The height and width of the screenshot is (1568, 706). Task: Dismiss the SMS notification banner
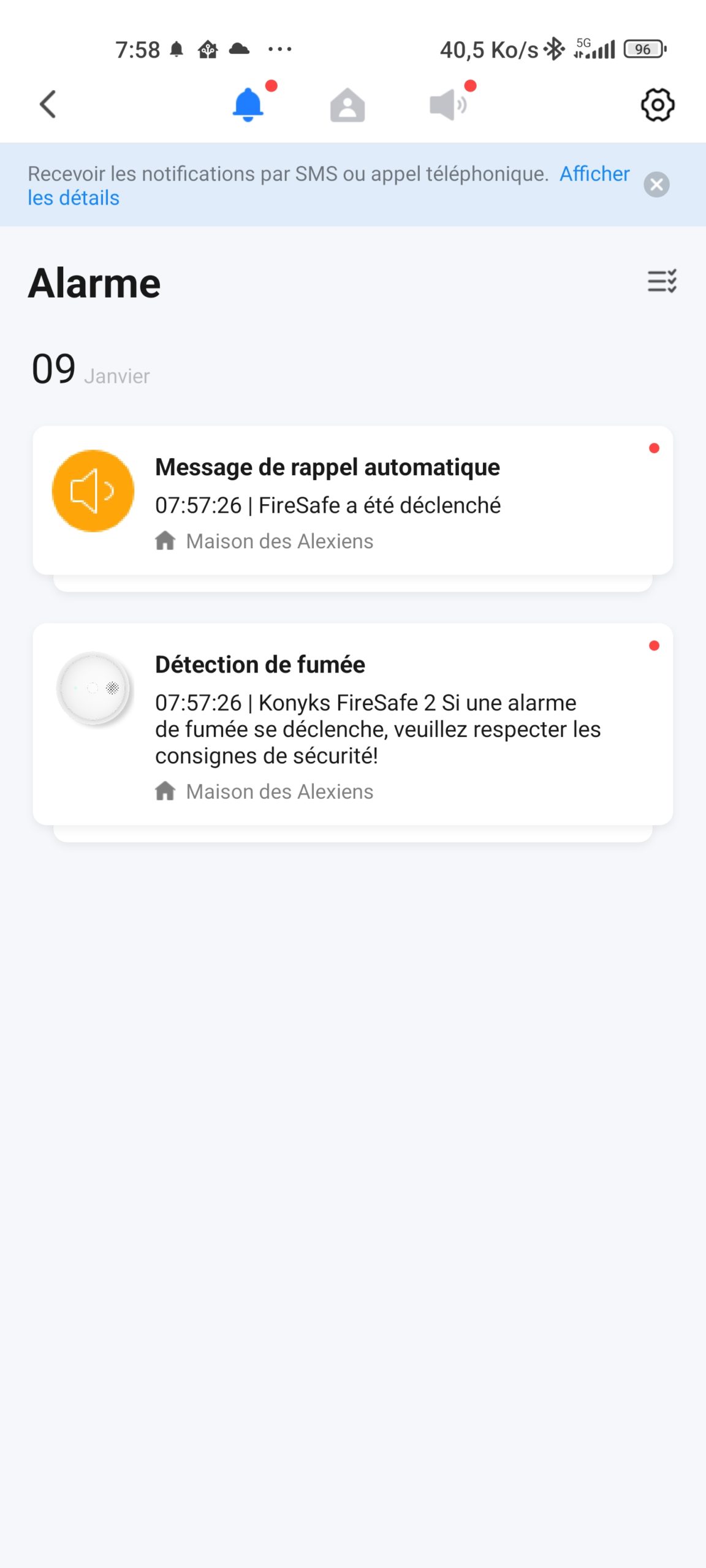656,184
